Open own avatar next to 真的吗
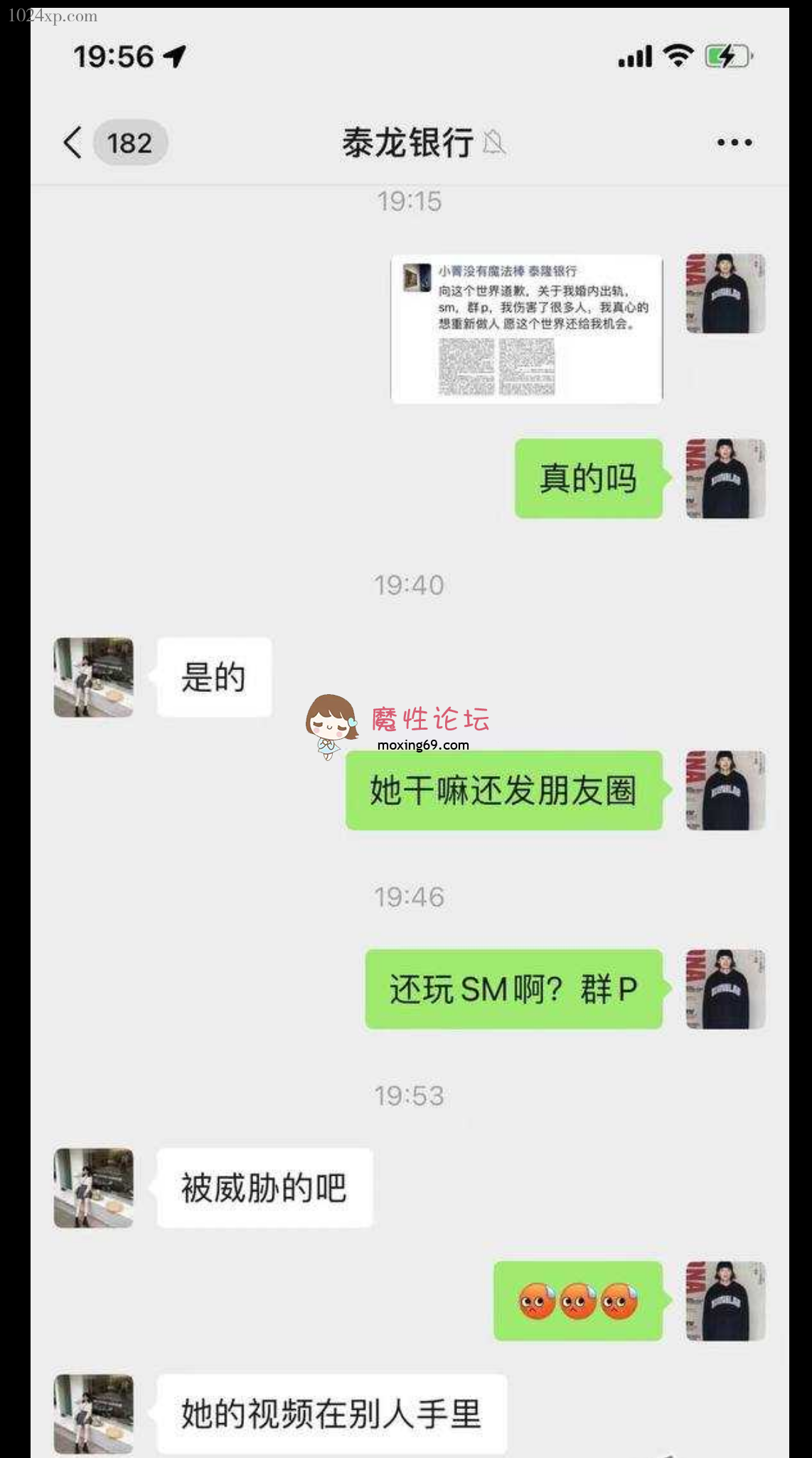This screenshot has height=1458, width=812. [x=725, y=479]
